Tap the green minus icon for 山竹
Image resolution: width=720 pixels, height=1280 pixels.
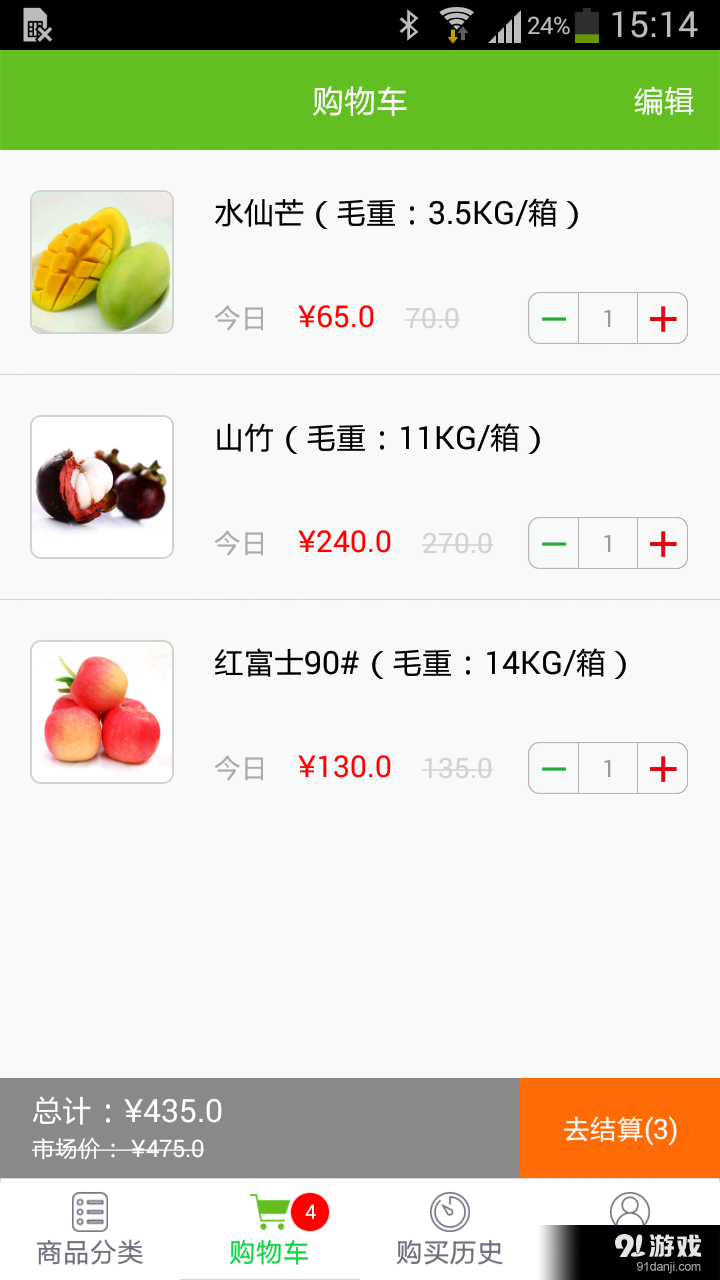pyautogui.click(x=553, y=543)
